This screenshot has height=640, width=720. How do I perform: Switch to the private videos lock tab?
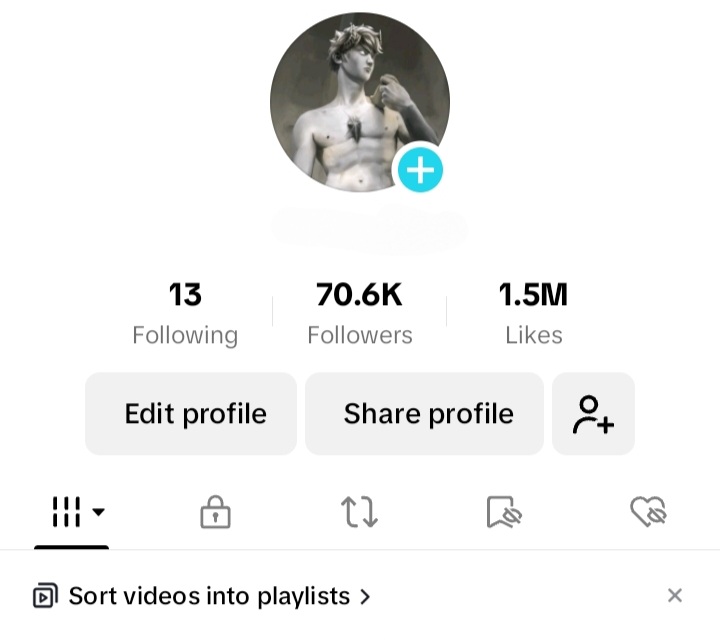pyautogui.click(x=215, y=512)
